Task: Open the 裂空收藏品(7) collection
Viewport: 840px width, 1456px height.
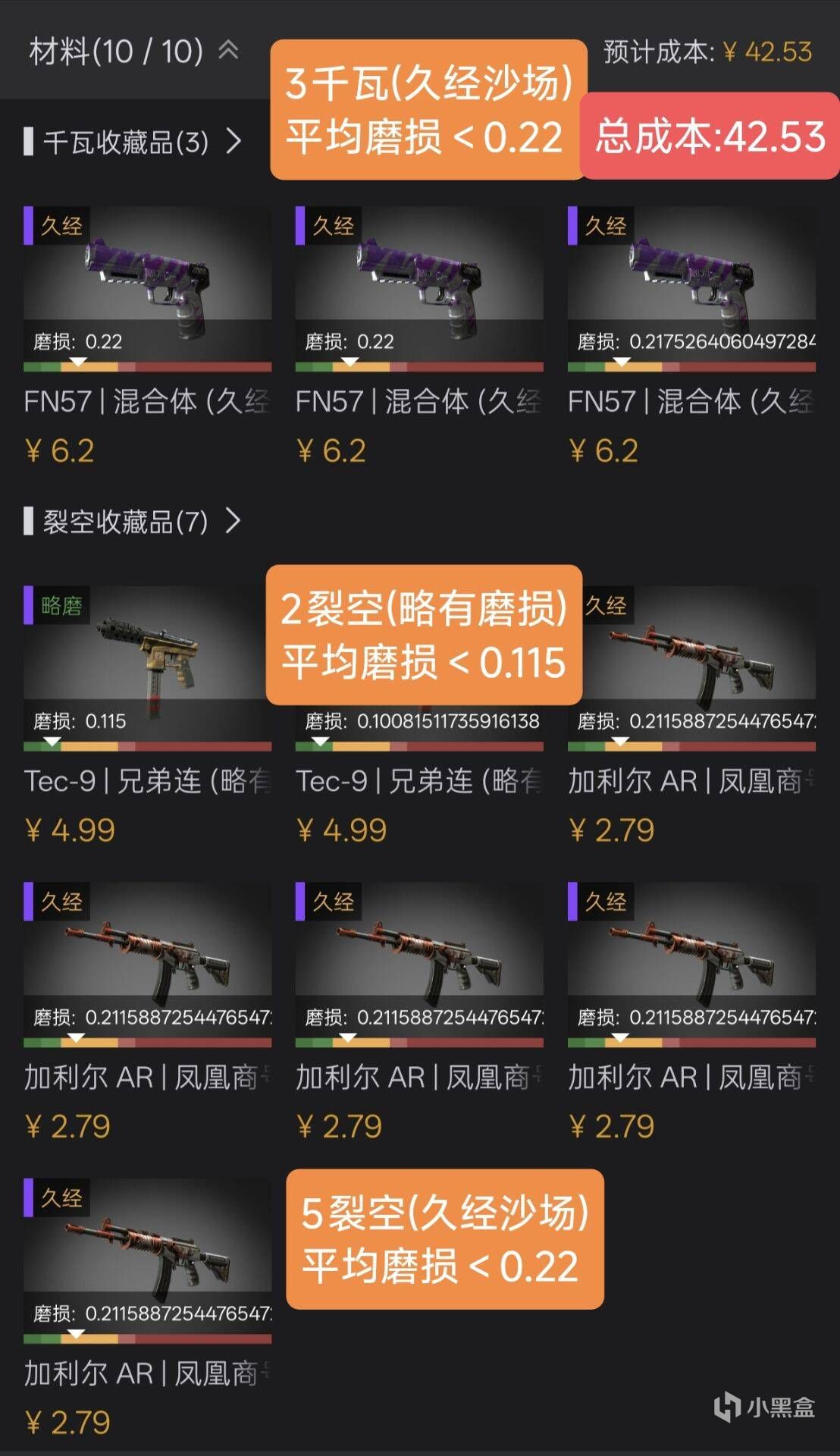Action: point(133,521)
